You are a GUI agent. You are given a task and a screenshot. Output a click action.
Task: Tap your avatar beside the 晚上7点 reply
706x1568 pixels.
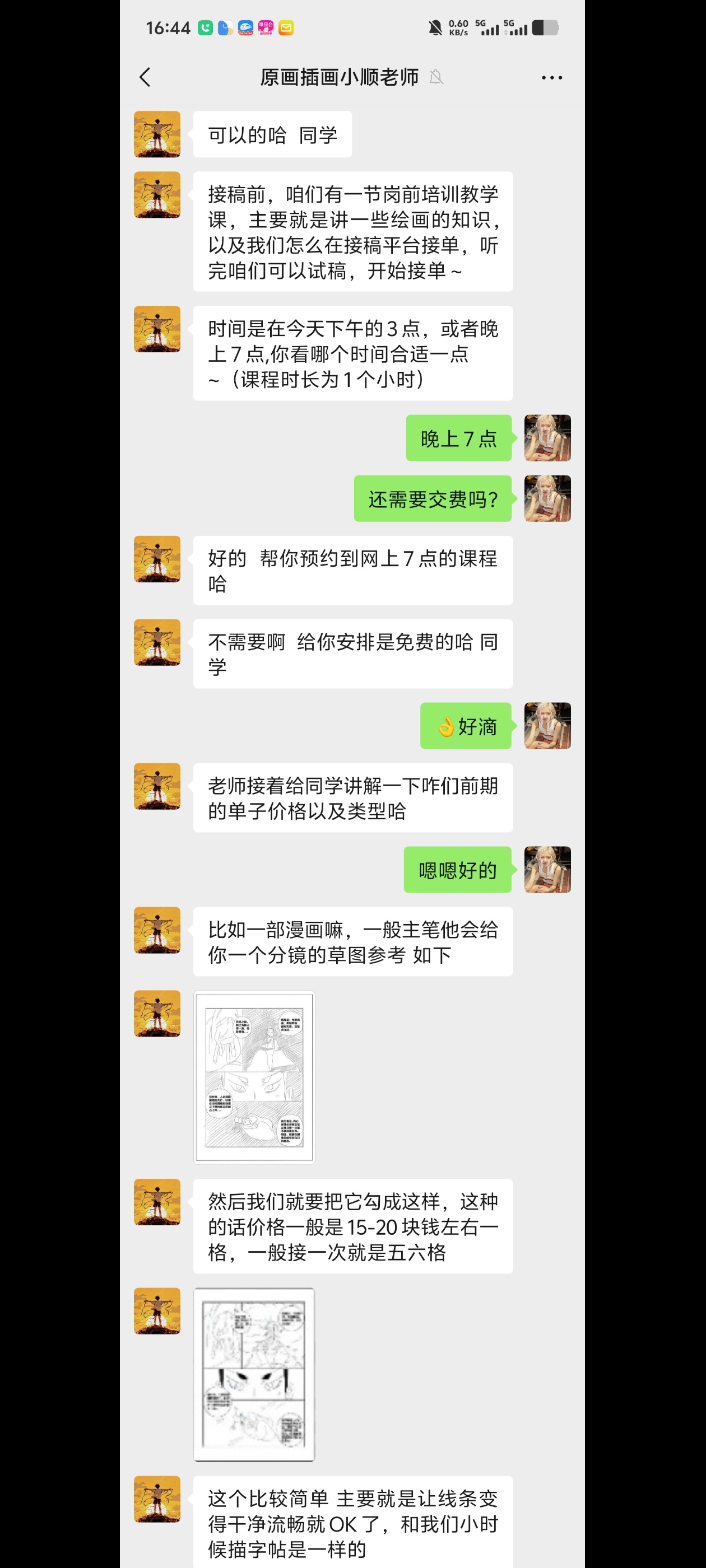[547, 438]
